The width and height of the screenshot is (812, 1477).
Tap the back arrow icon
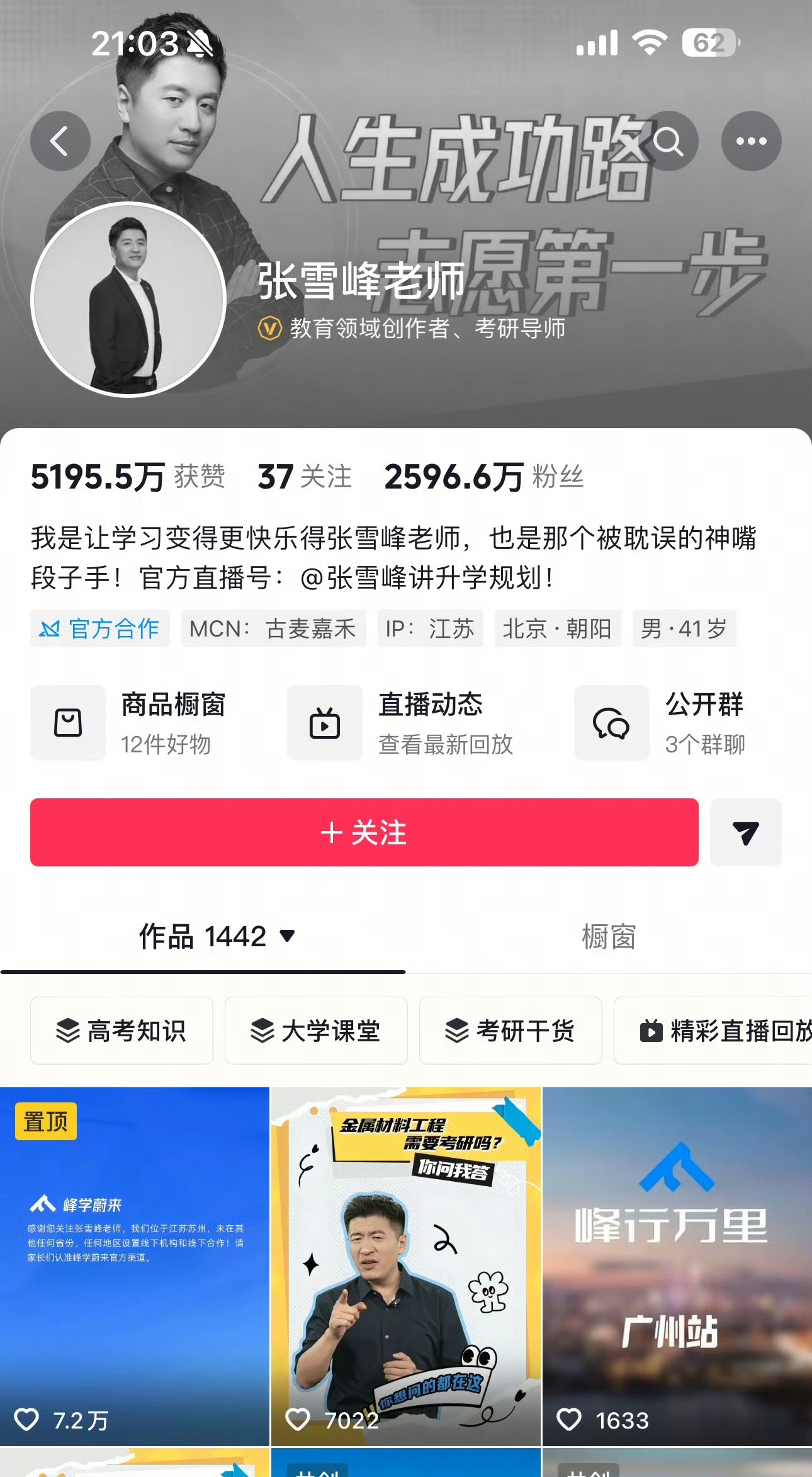[60, 141]
